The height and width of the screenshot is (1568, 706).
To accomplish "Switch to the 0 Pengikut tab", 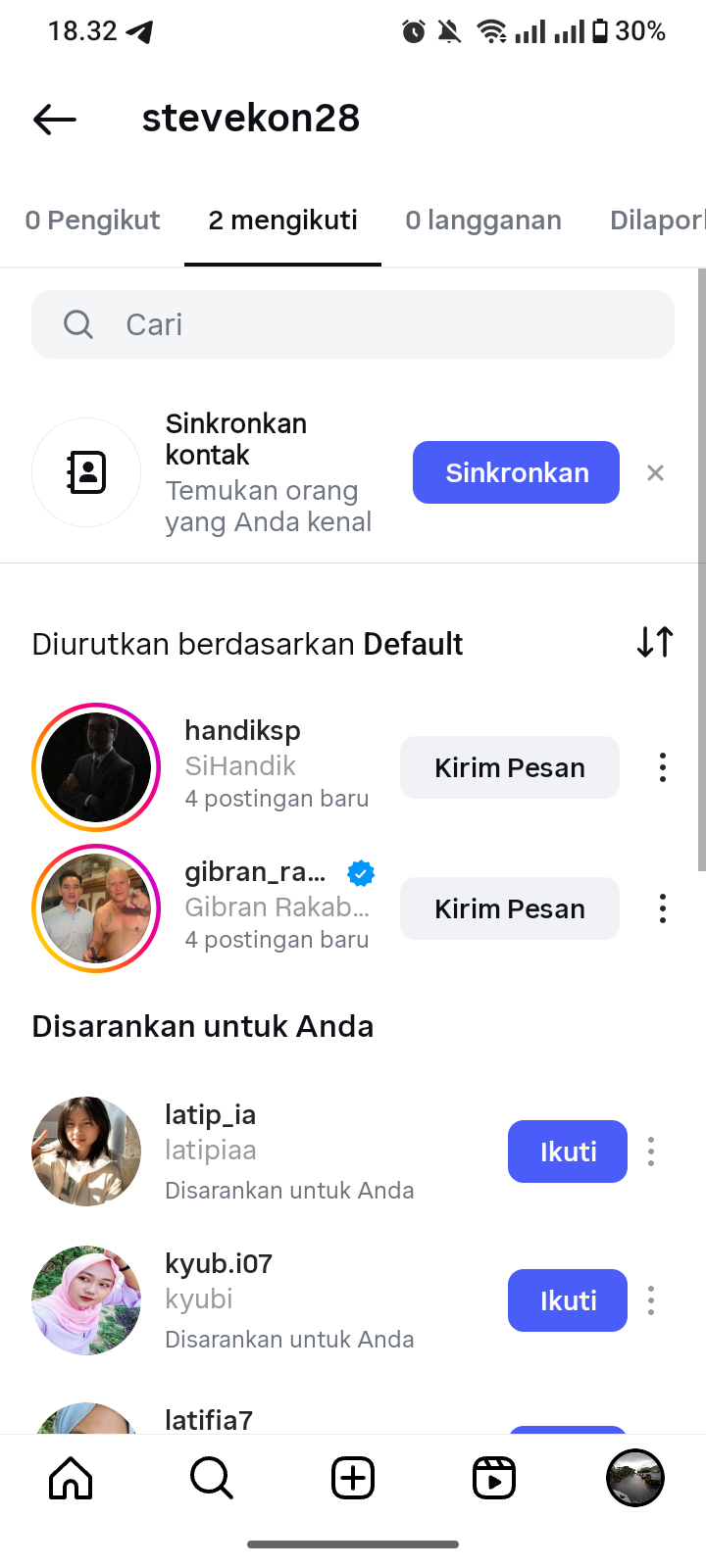I will 93,220.
